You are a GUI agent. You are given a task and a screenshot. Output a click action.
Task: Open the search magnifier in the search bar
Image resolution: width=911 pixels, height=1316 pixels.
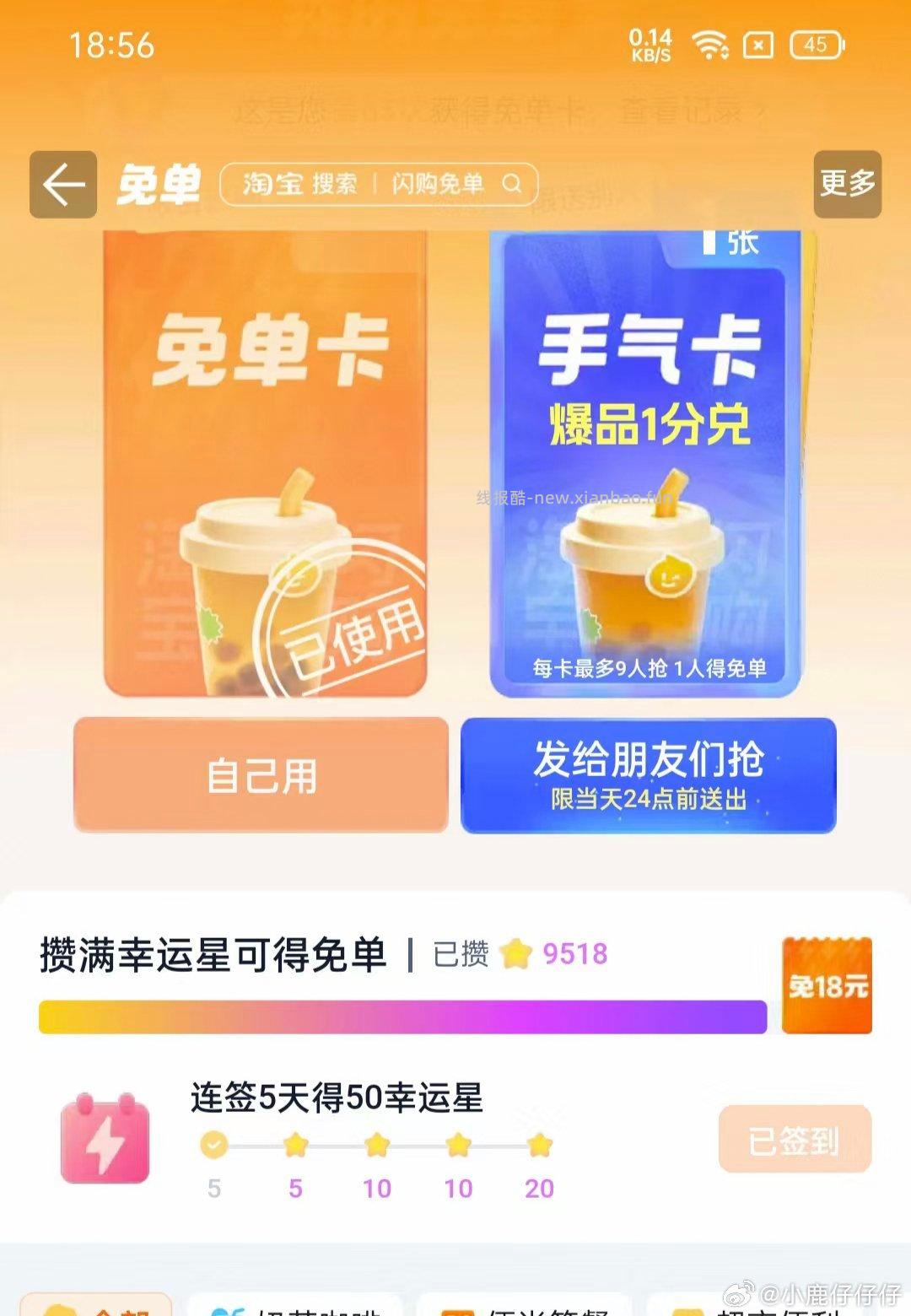(512, 183)
